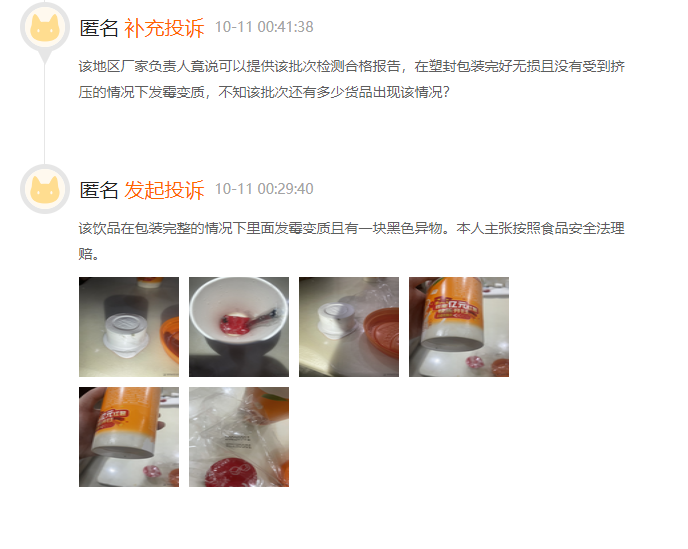View the photo of the white bowl with spoon
Viewport: 688px width, 549px height.
click(239, 327)
